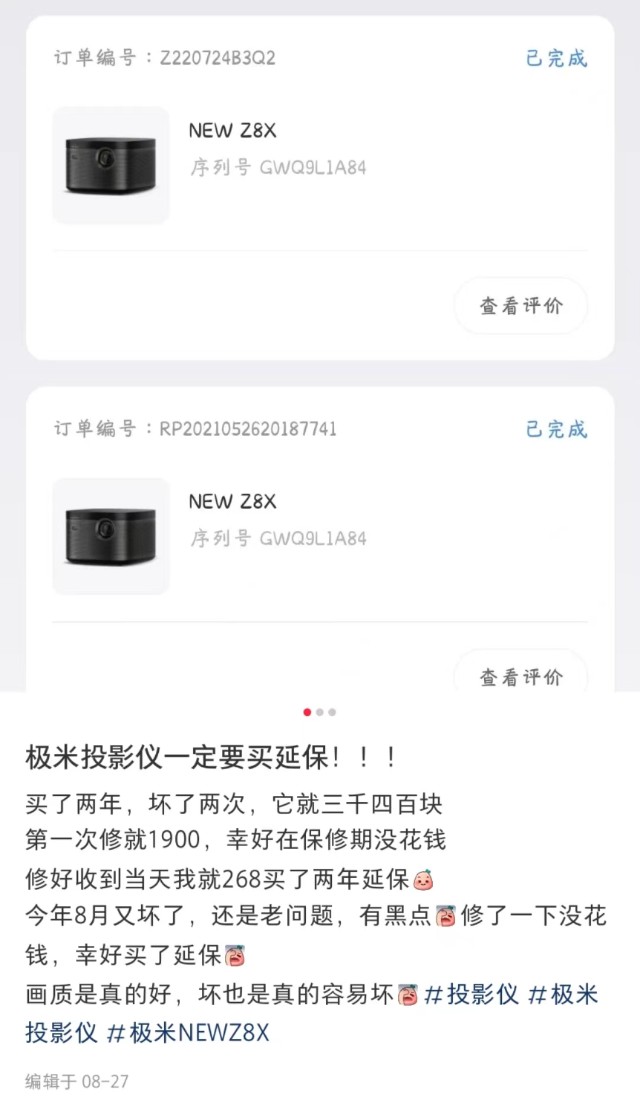Open the #投影仪 hashtag
Image resolution: width=640 pixels, height=1104 pixels.
coord(471,994)
